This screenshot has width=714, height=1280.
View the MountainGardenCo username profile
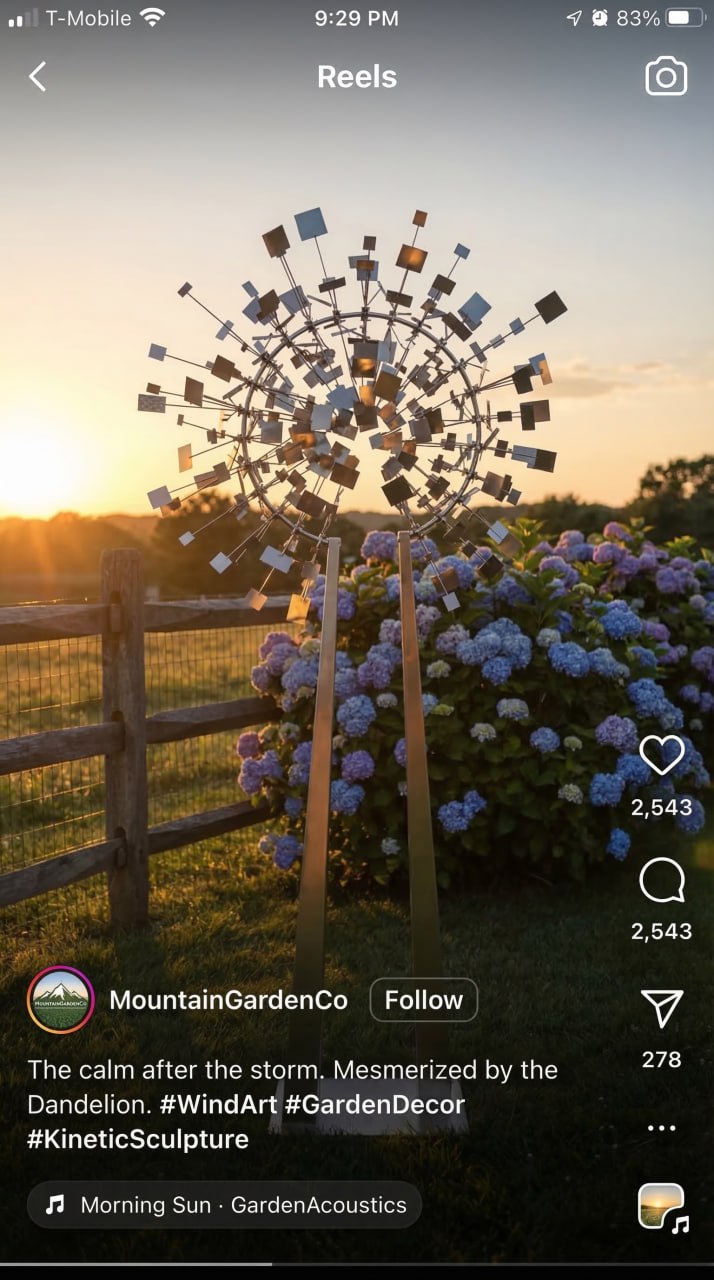(x=228, y=1000)
